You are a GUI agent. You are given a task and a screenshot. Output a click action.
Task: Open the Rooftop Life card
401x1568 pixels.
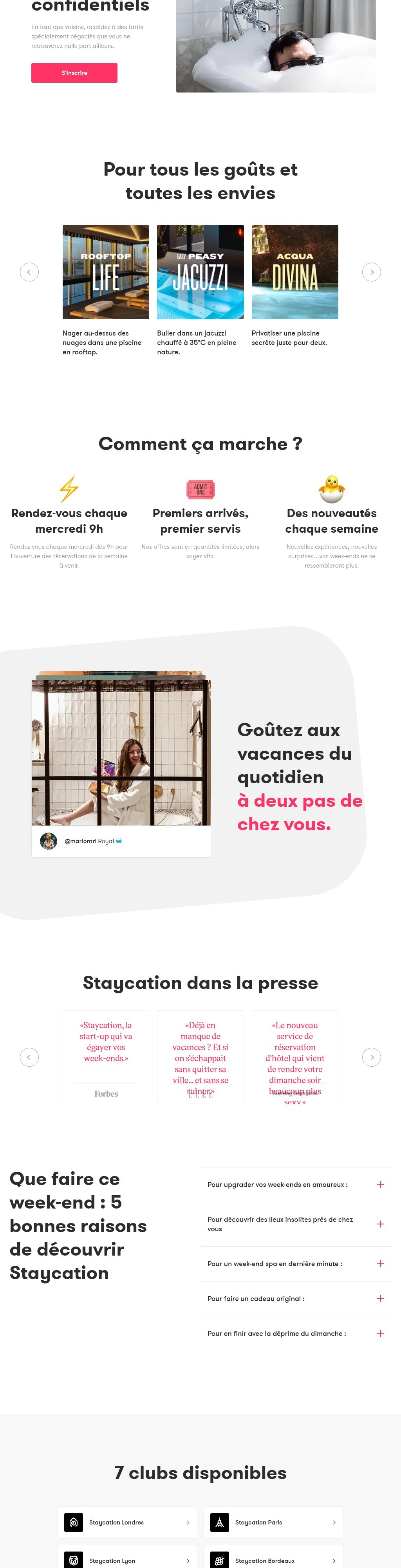[106, 272]
